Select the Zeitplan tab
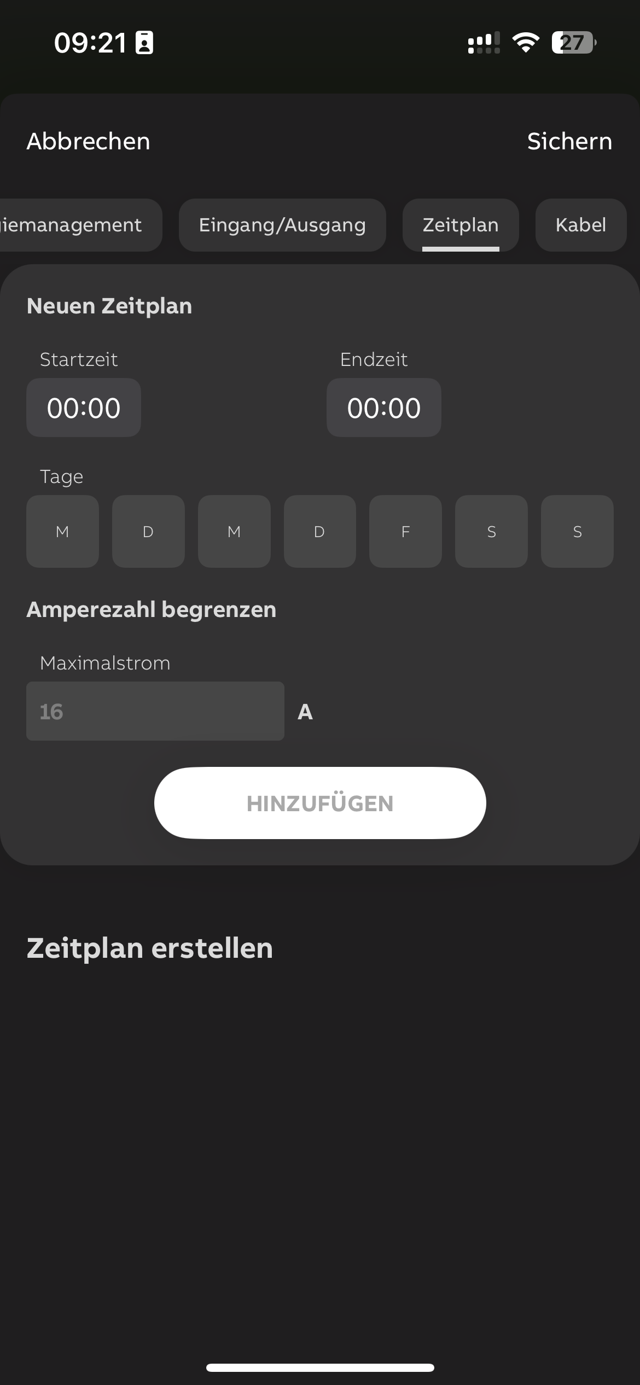This screenshot has height=1385, width=640. pyautogui.click(x=460, y=225)
